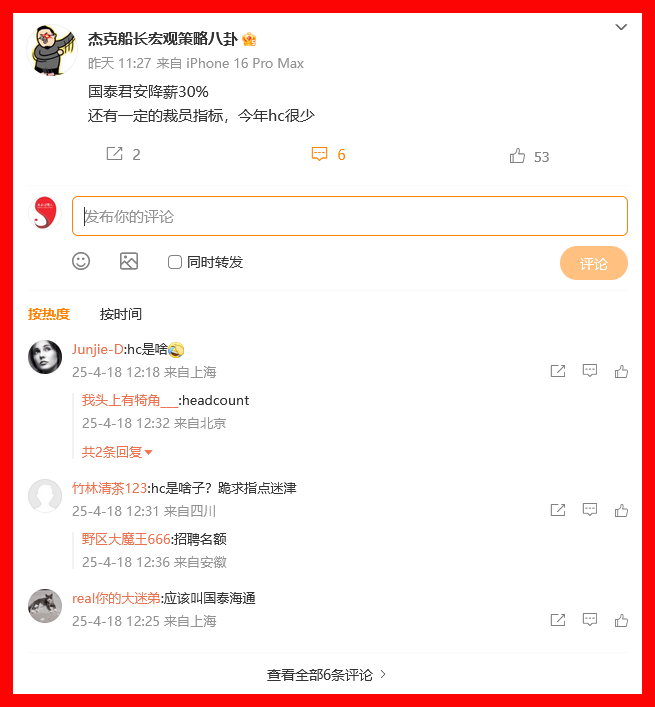The image size is (655, 707).
Task: Open 野区大魔王666's profile link
Action: pos(126,539)
